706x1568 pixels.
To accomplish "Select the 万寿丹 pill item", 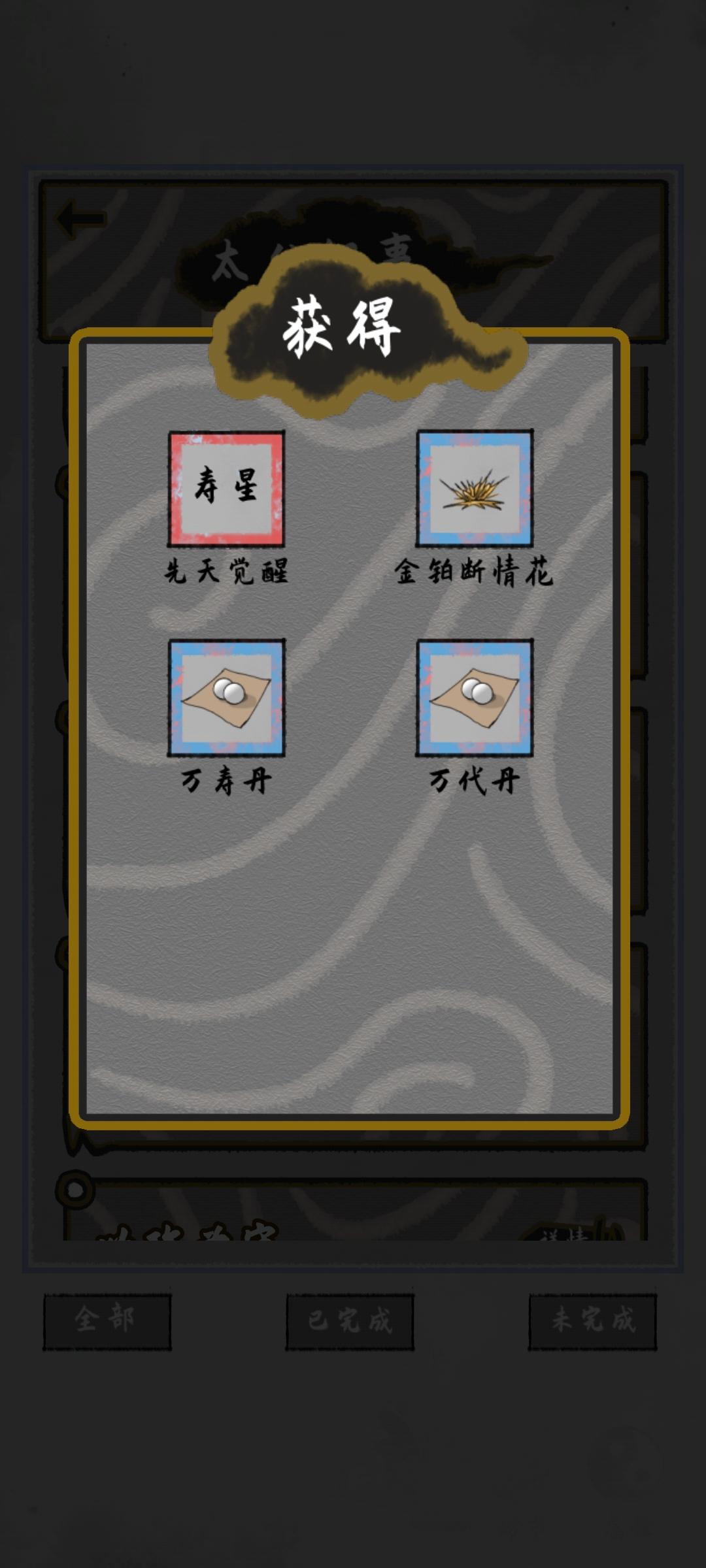I will (226, 698).
